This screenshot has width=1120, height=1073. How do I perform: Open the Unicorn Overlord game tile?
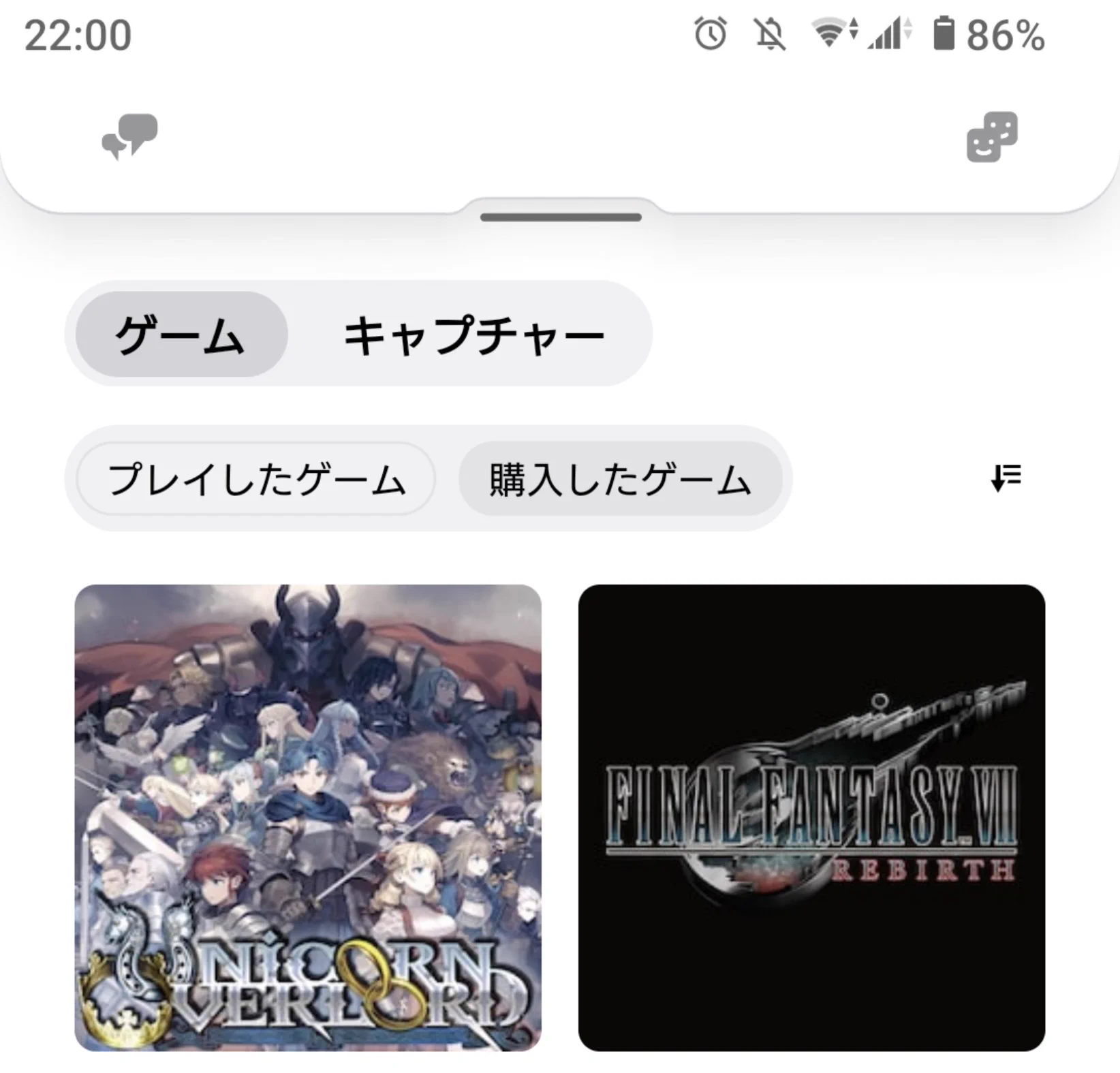pos(308,818)
